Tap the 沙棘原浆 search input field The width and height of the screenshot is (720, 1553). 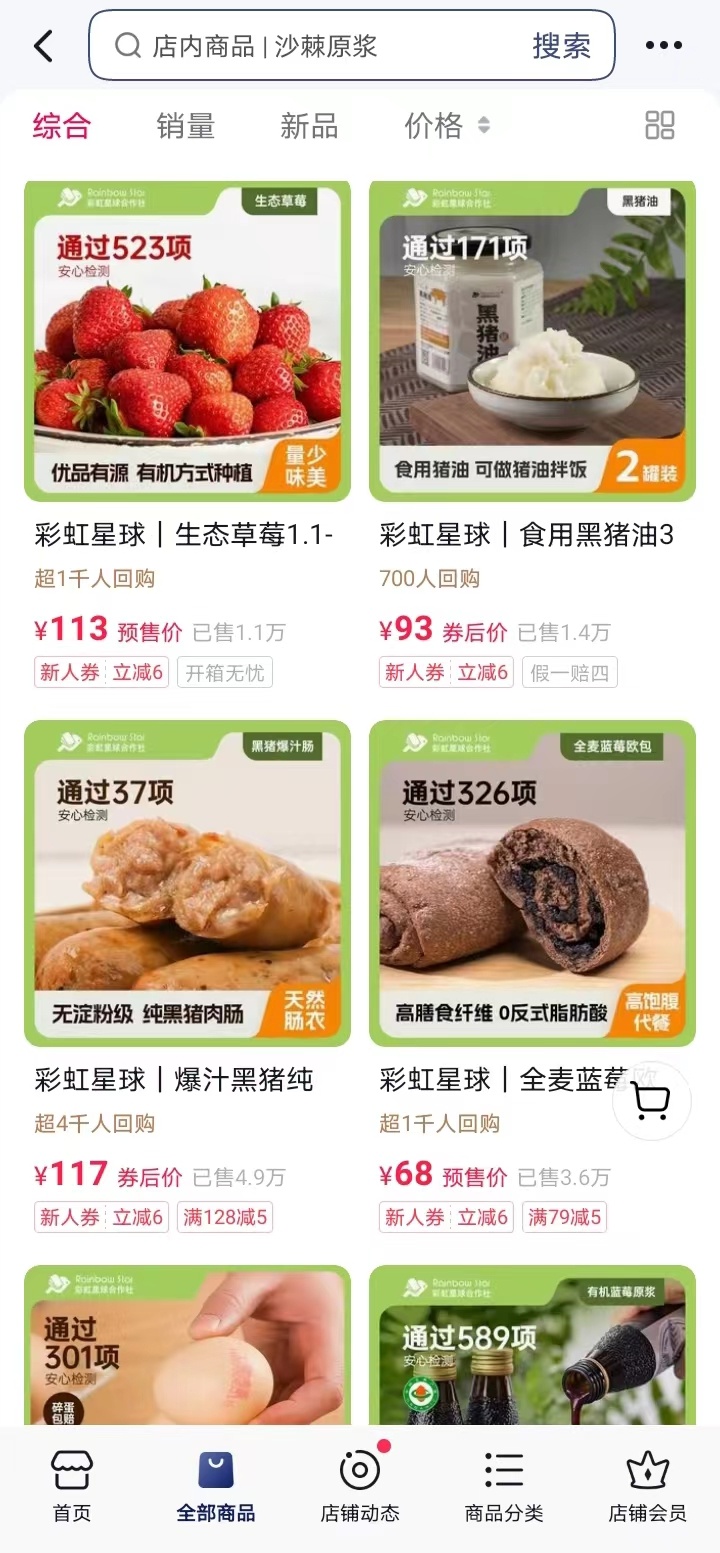280,46
